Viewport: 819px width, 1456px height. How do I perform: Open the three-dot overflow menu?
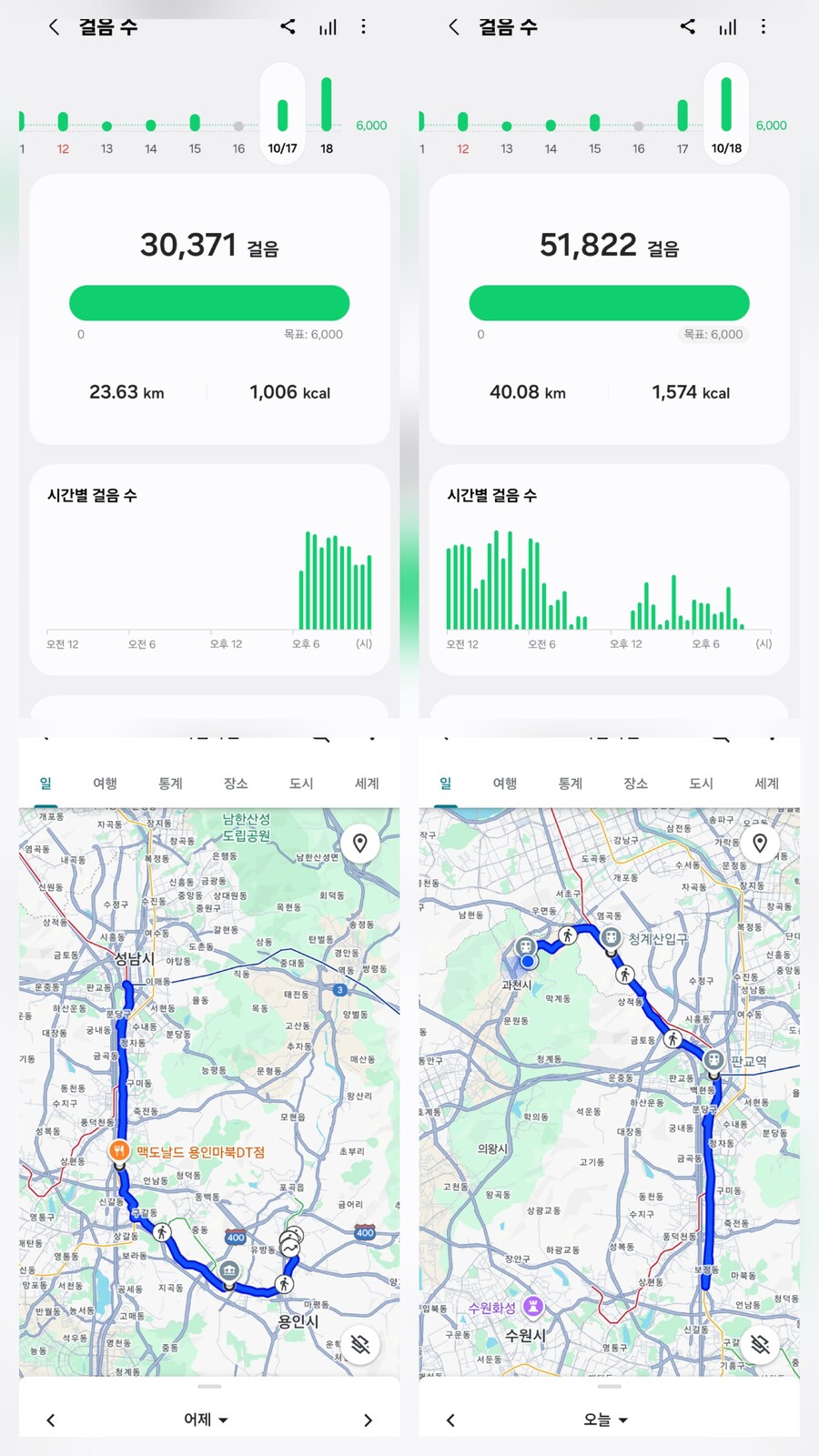coord(363,26)
